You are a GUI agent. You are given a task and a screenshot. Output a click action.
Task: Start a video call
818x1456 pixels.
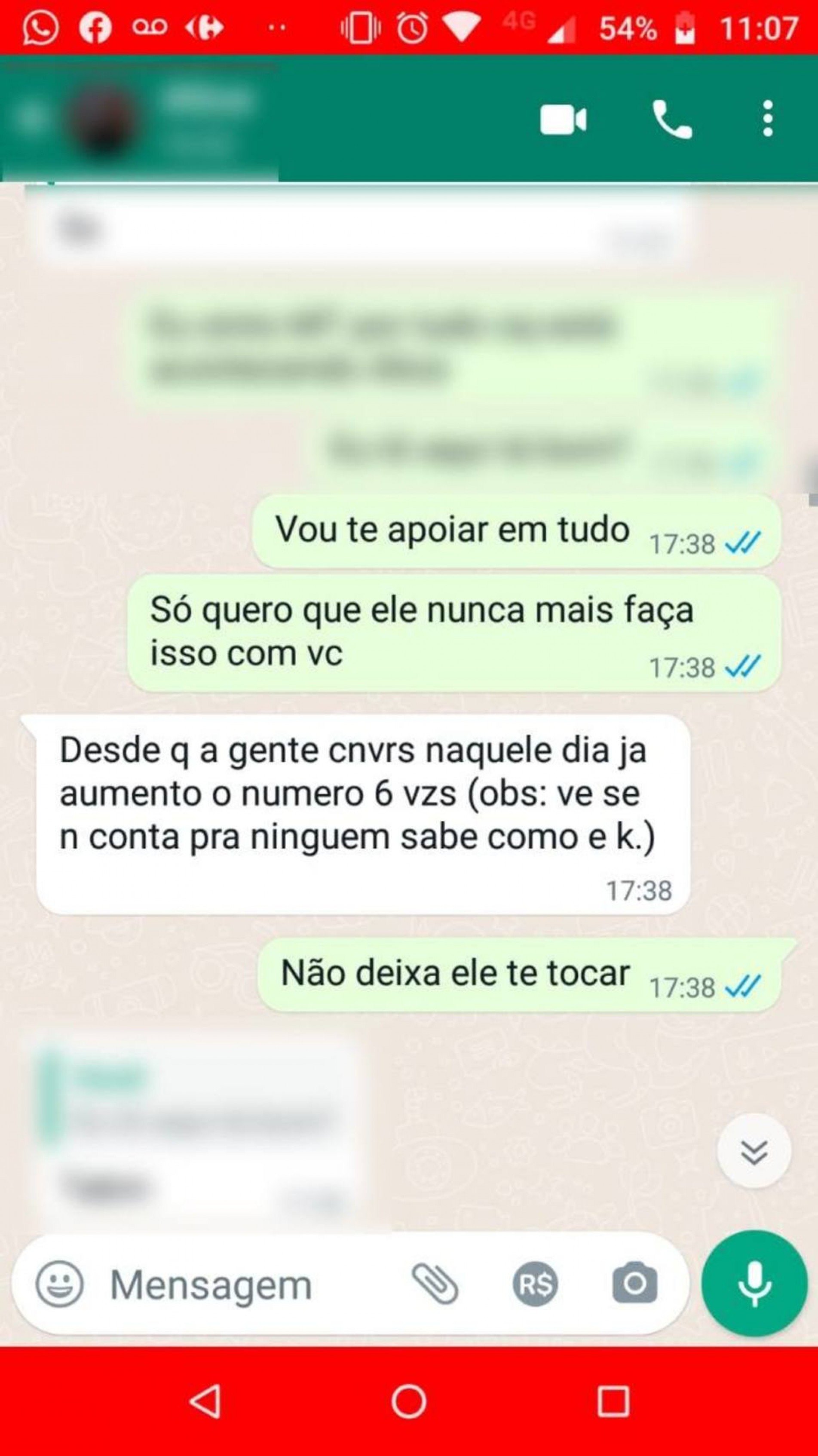[563, 119]
